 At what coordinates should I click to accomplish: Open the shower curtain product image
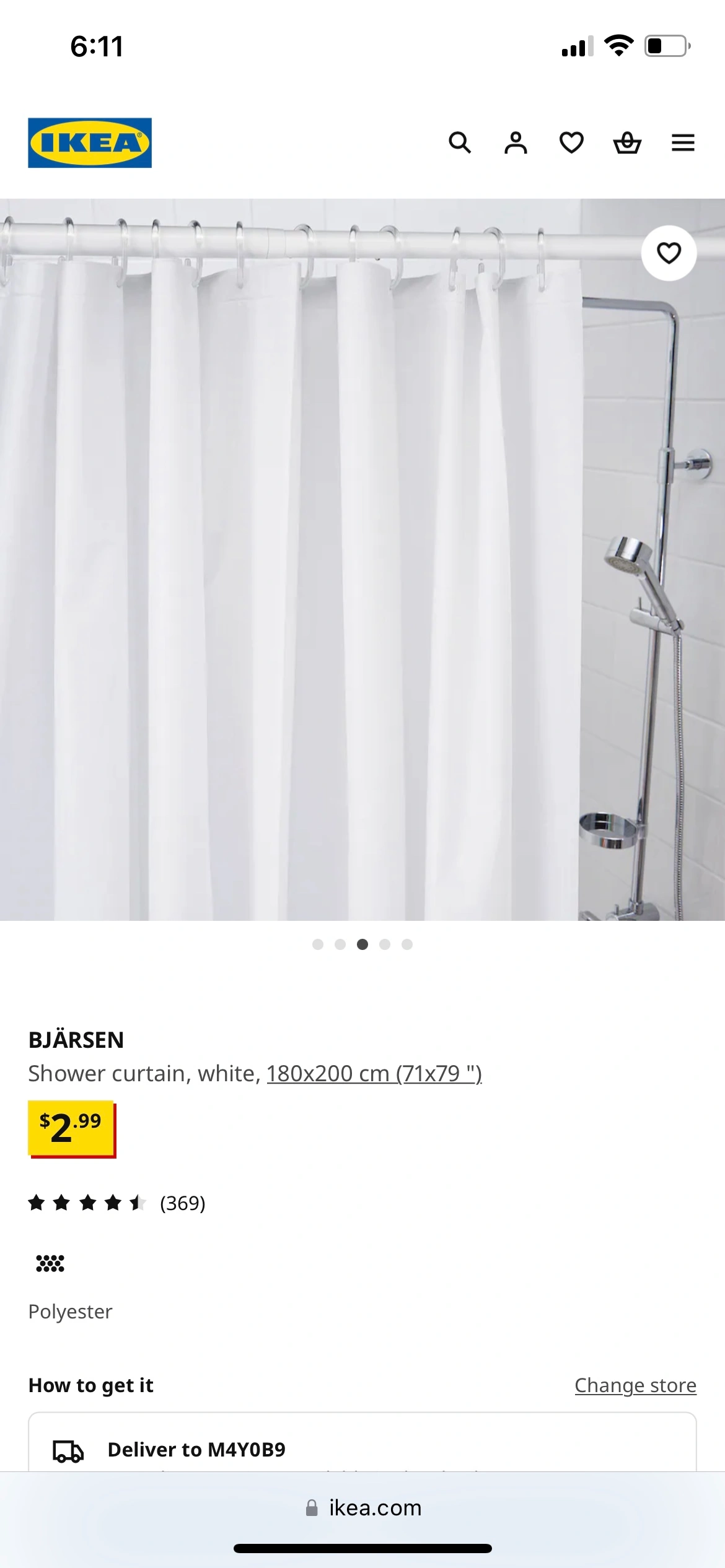click(x=362, y=559)
